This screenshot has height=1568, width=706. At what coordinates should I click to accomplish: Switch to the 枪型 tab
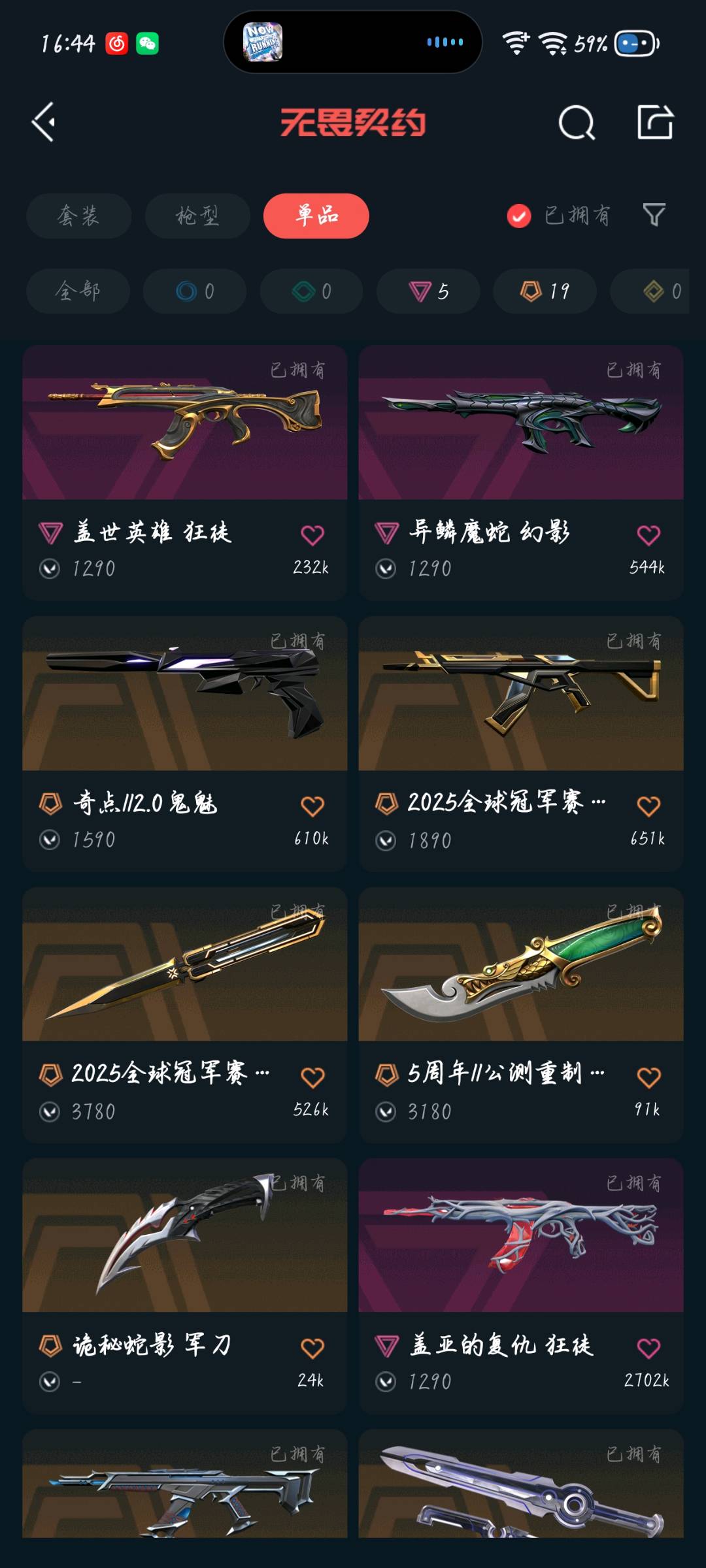pyautogui.click(x=197, y=216)
